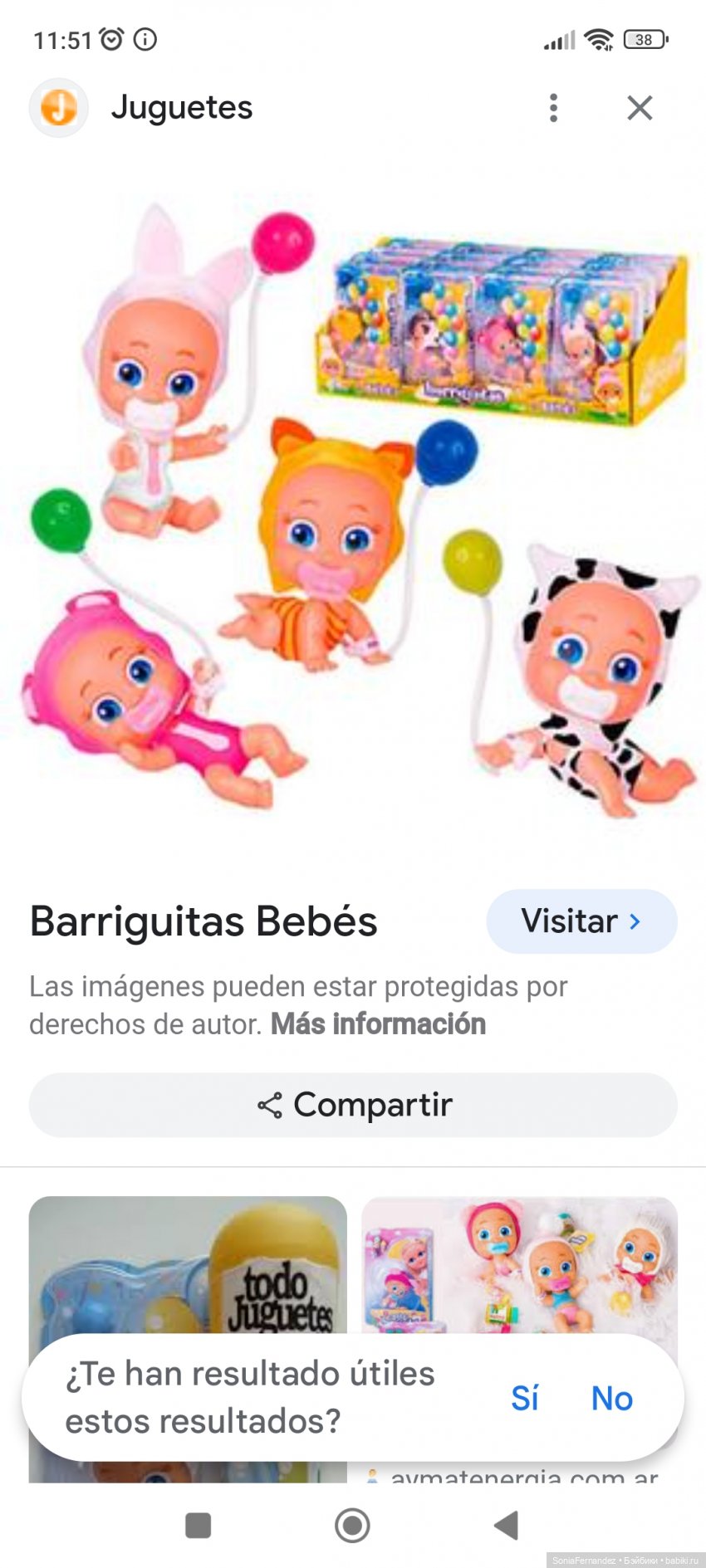Tap the Juguetes app logo icon
Viewport: 706px width, 1568px height.
(57, 107)
